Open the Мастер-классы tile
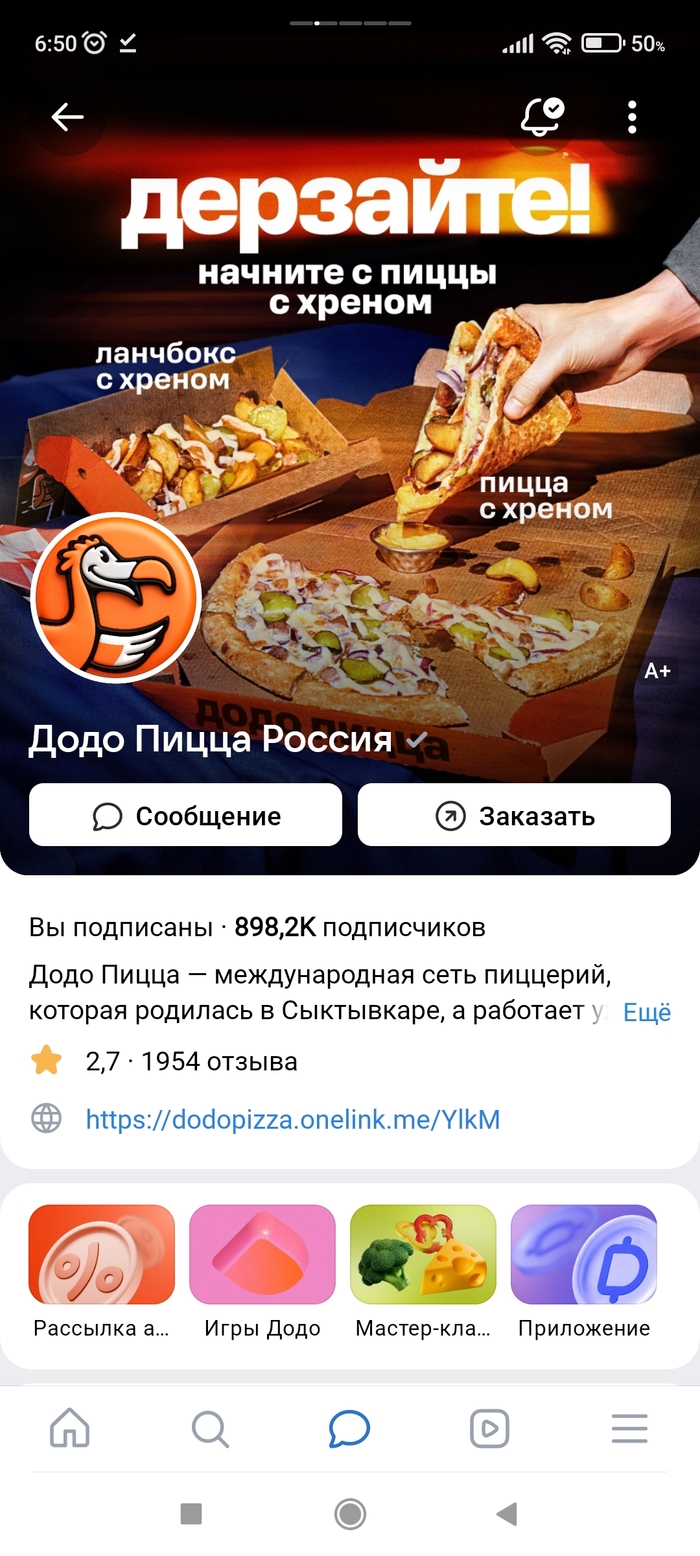The height and width of the screenshot is (1556, 700). (x=423, y=1255)
